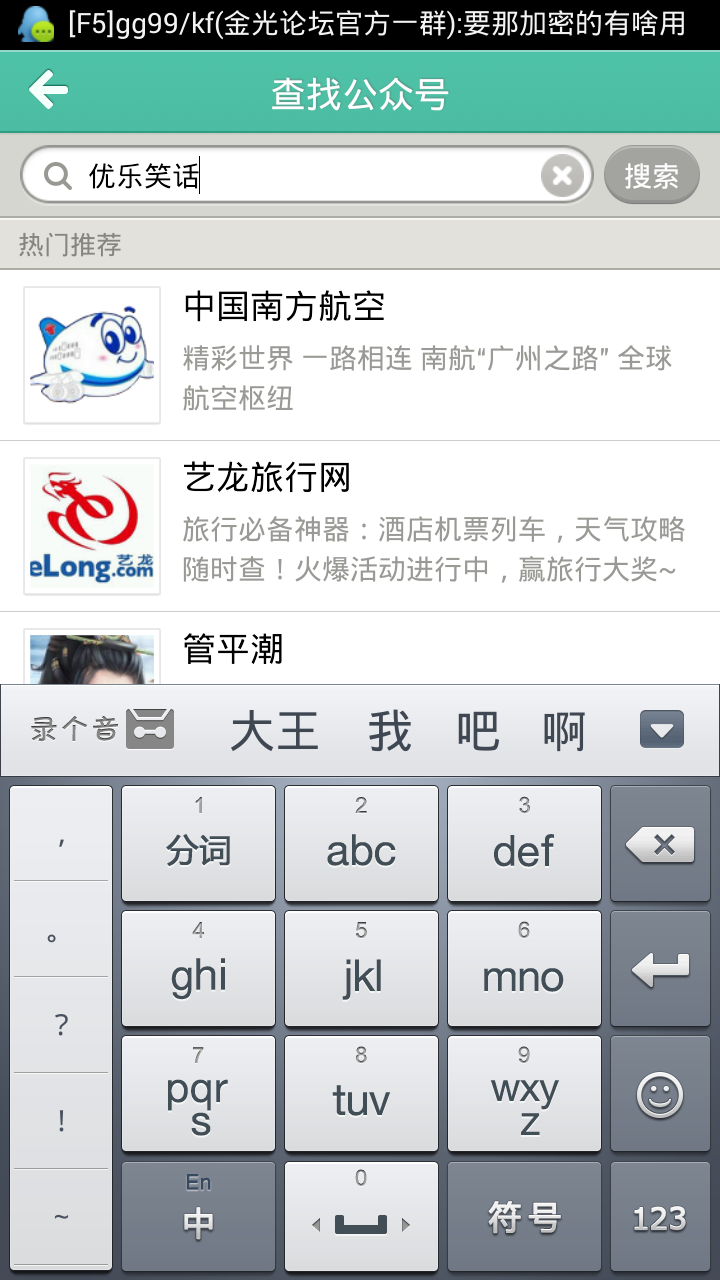
Task: Collapse the keyboard suggestion bar arrow
Action: [x=662, y=730]
